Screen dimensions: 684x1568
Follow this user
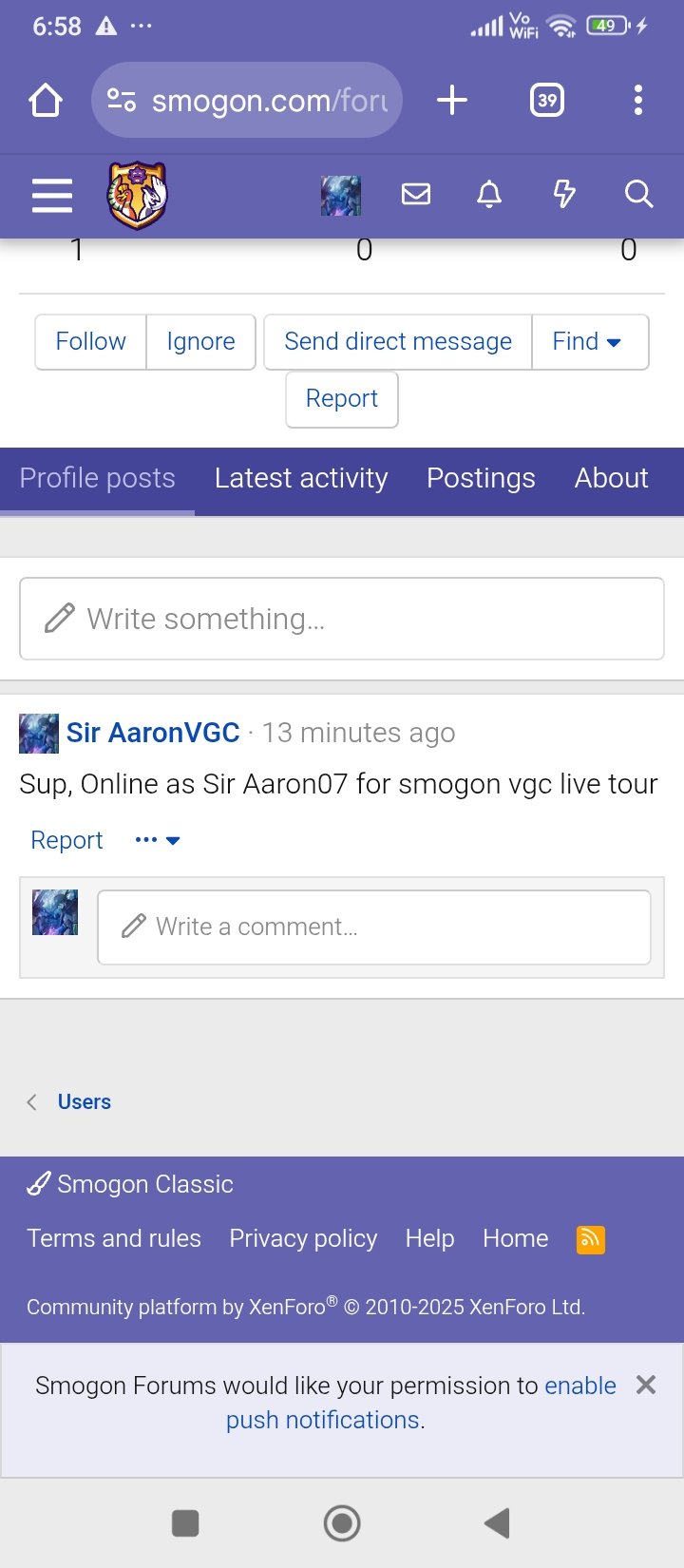[91, 342]
